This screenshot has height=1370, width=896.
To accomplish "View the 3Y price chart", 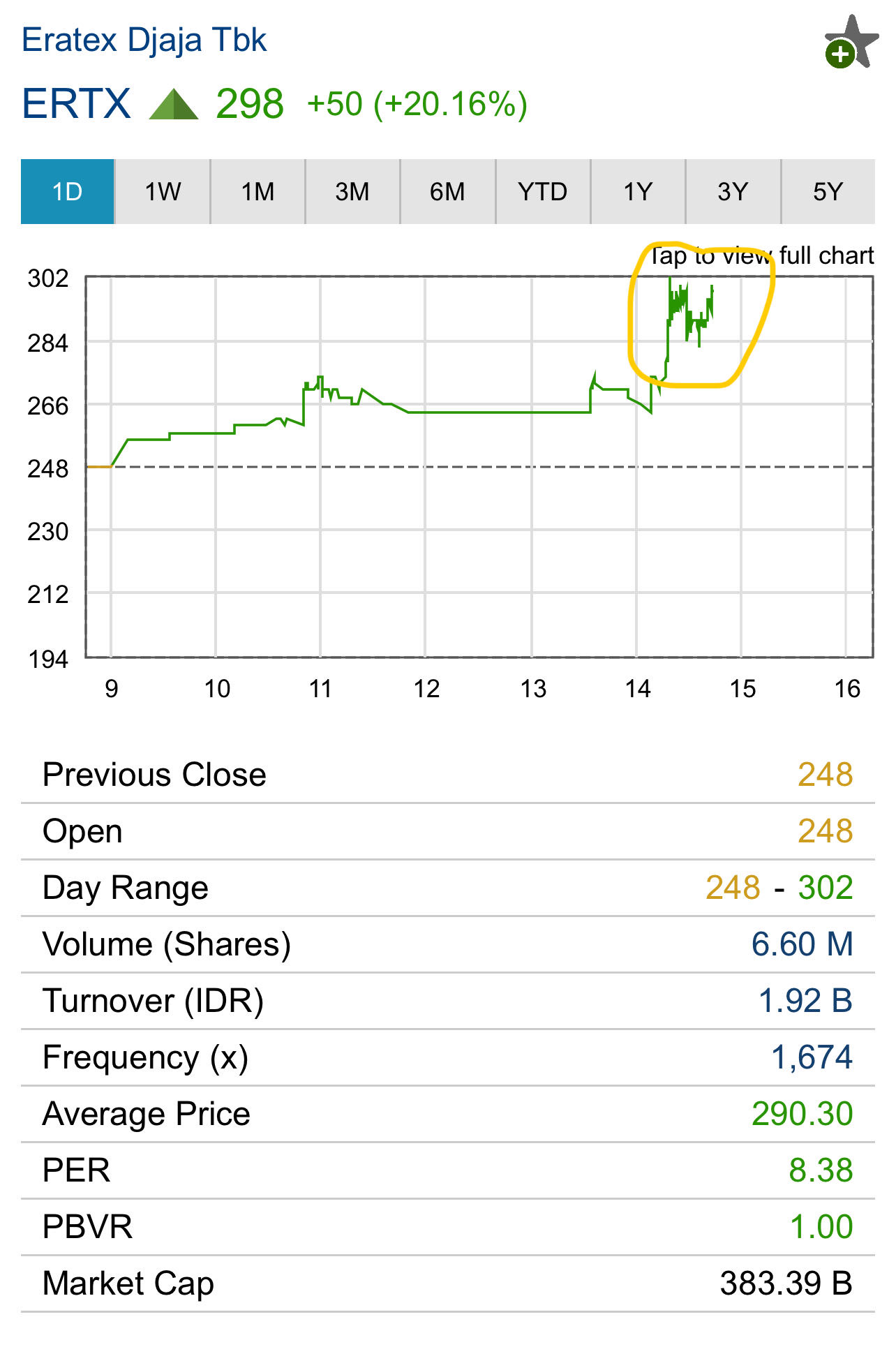I will pyautogui.click(x=733, y=192).
